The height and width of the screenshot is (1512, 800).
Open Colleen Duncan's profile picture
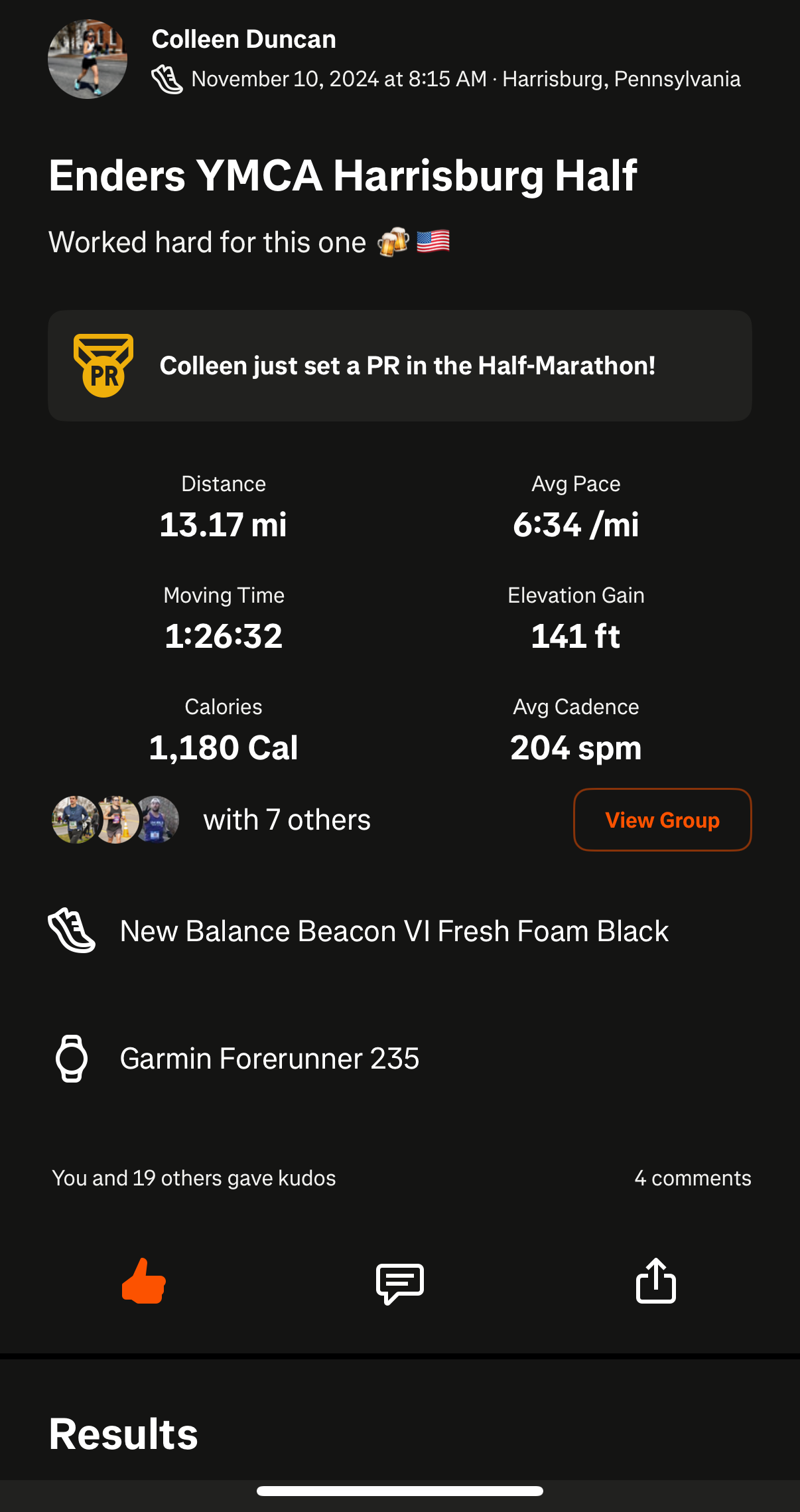point(87,60)
